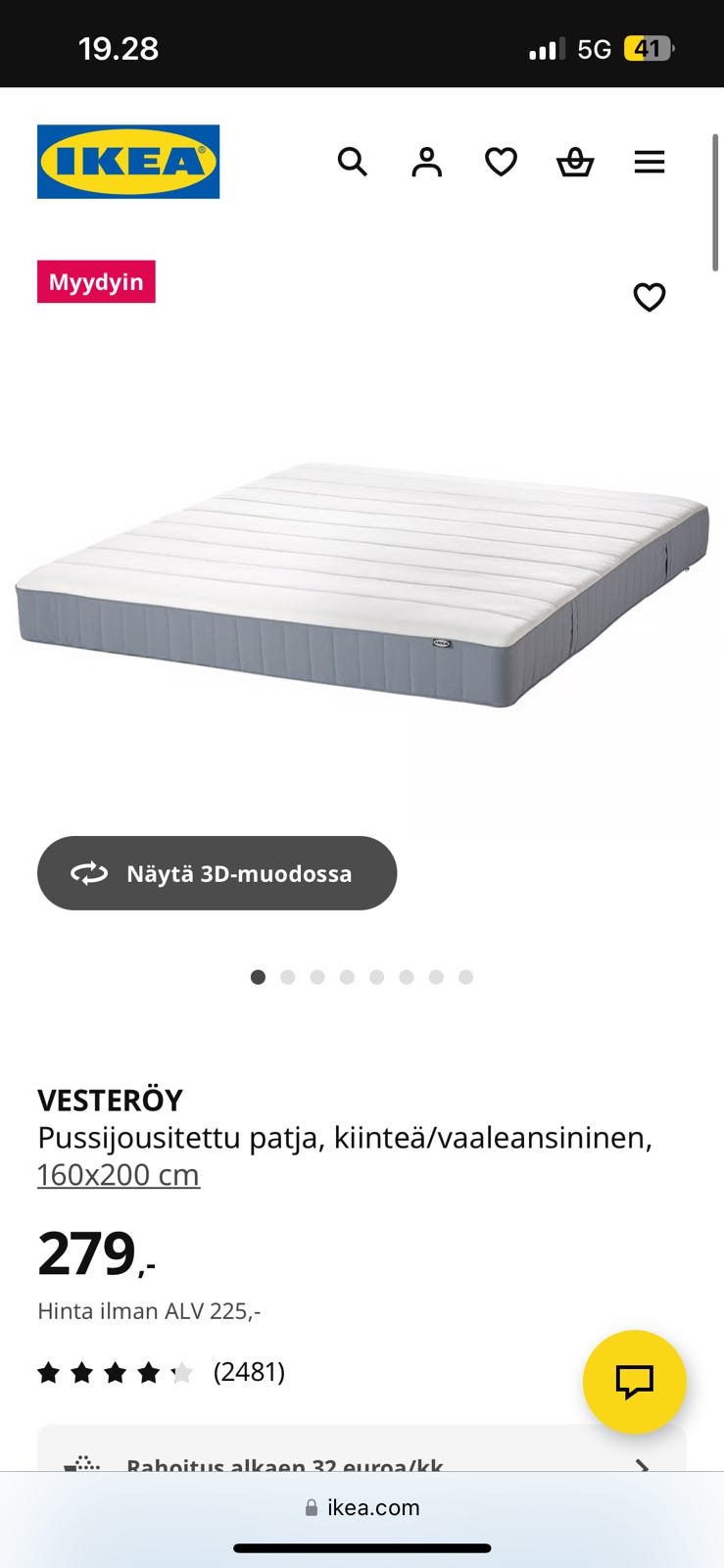
Task: Click the Myydyin badge
Action: click(96, 281)
